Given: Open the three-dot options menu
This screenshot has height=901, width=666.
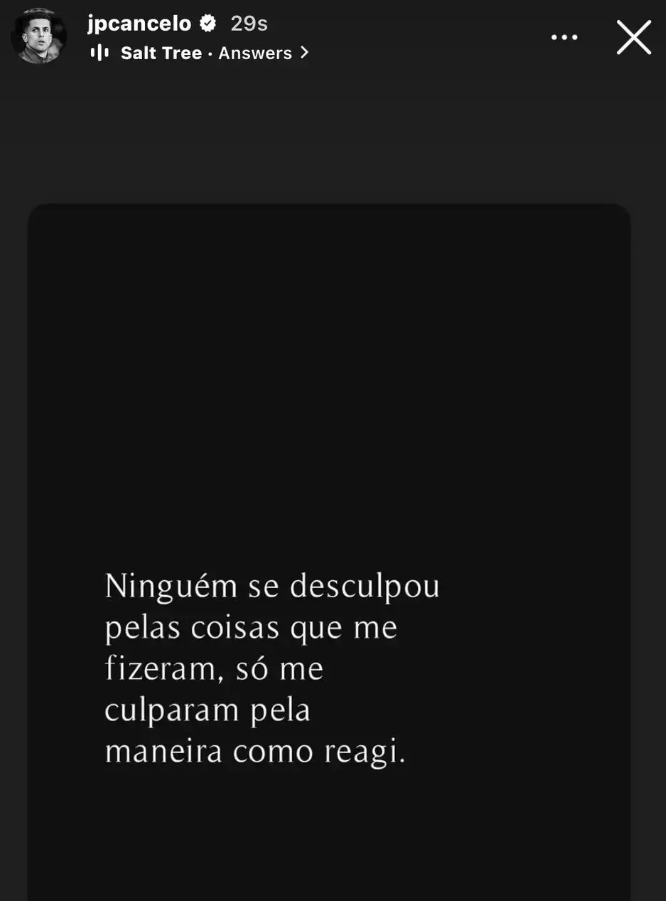Looking at the screenshot, I should tap(564, 37).
